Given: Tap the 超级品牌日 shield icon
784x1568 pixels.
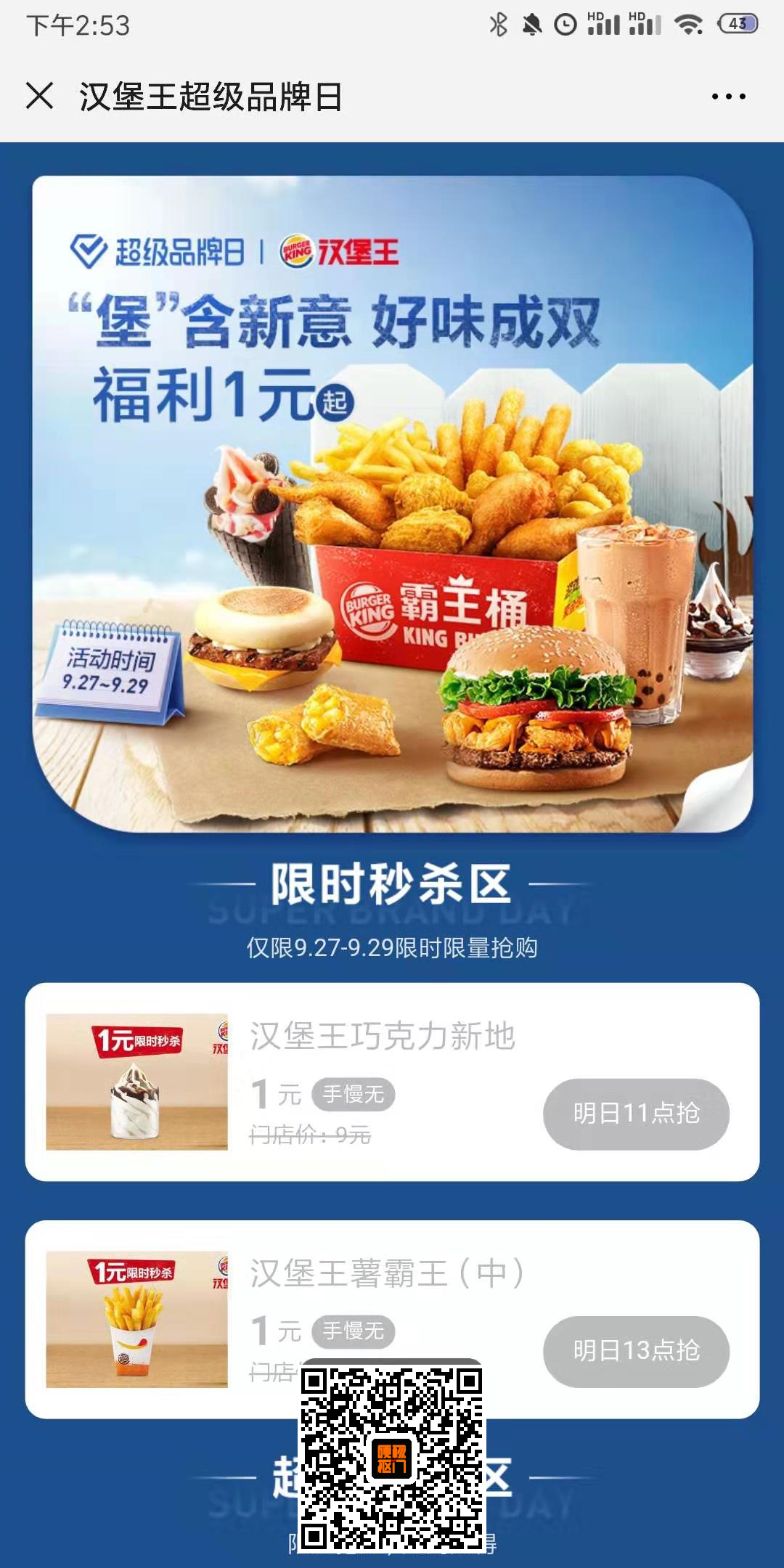Looking at the screenshot, I should tap(87, 250).
